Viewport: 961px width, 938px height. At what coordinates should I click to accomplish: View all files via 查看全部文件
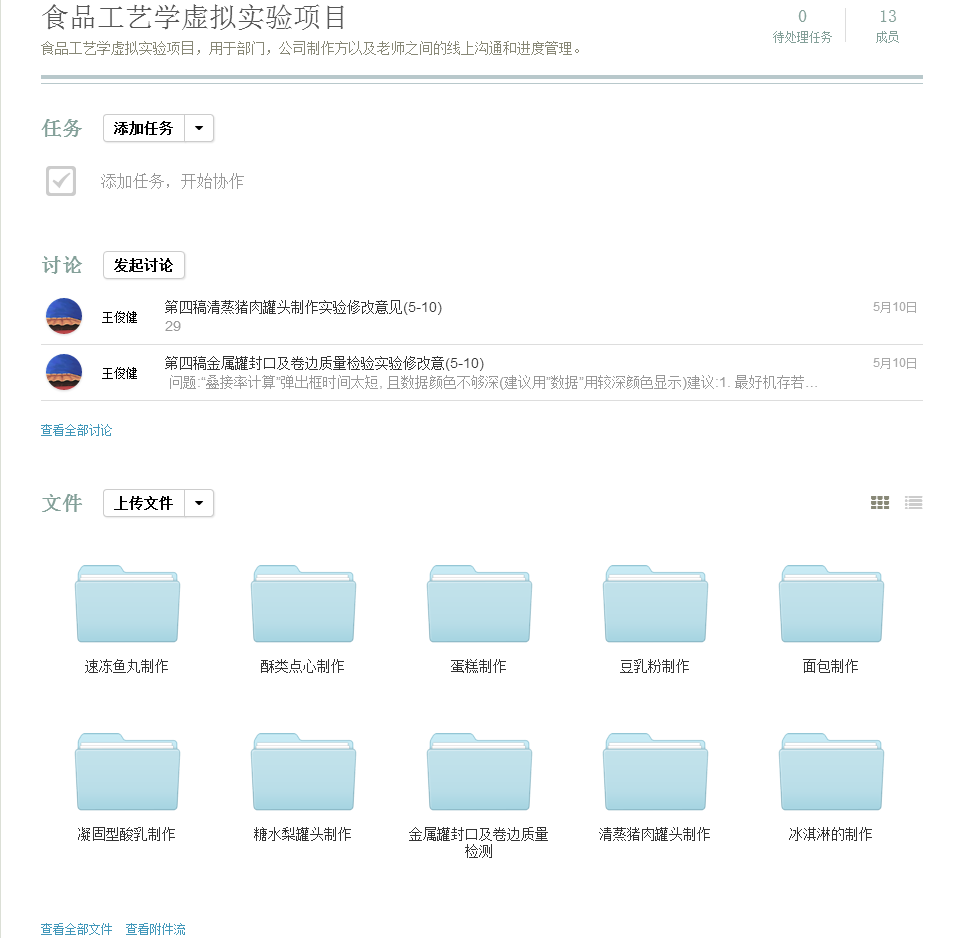click(76, 929)
